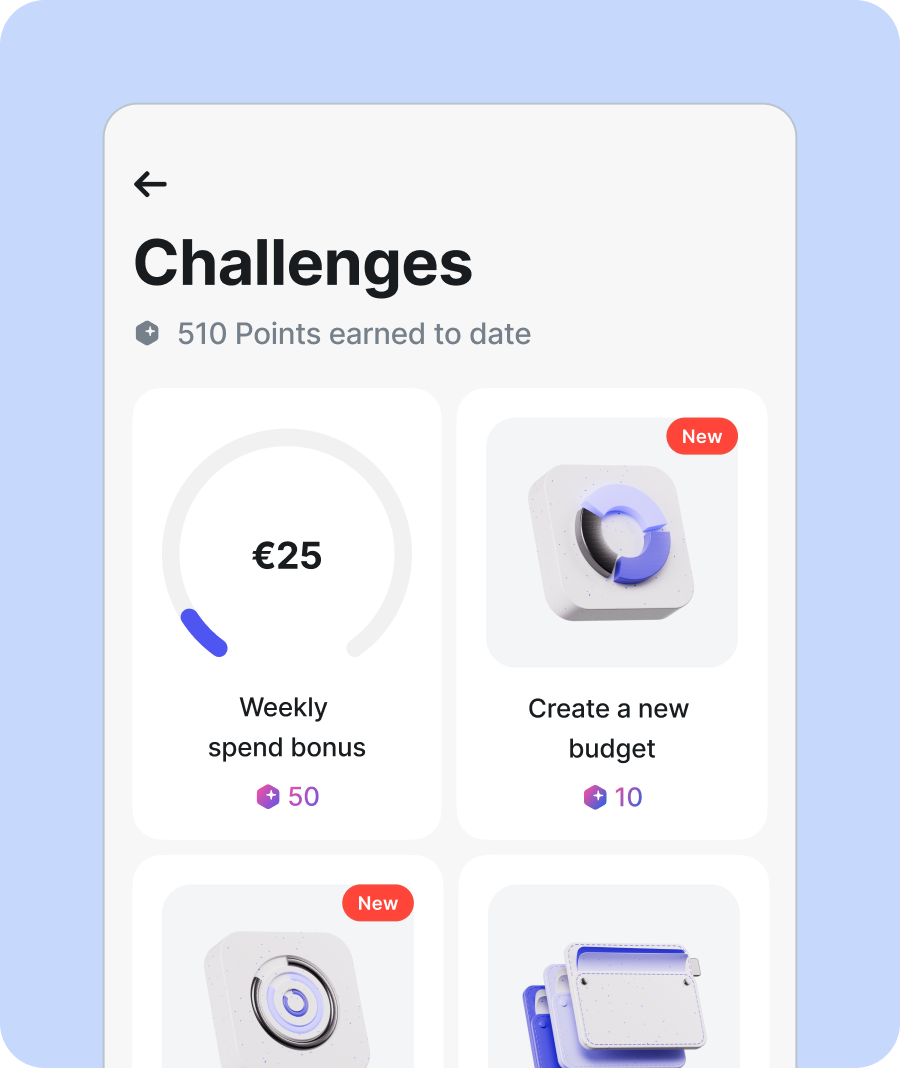Image resolution: width=900 pixels, height=1068 pixels.
Task: Click the 510 Points earned to date label
Action: pyautogui.click(x=353, y=334)
